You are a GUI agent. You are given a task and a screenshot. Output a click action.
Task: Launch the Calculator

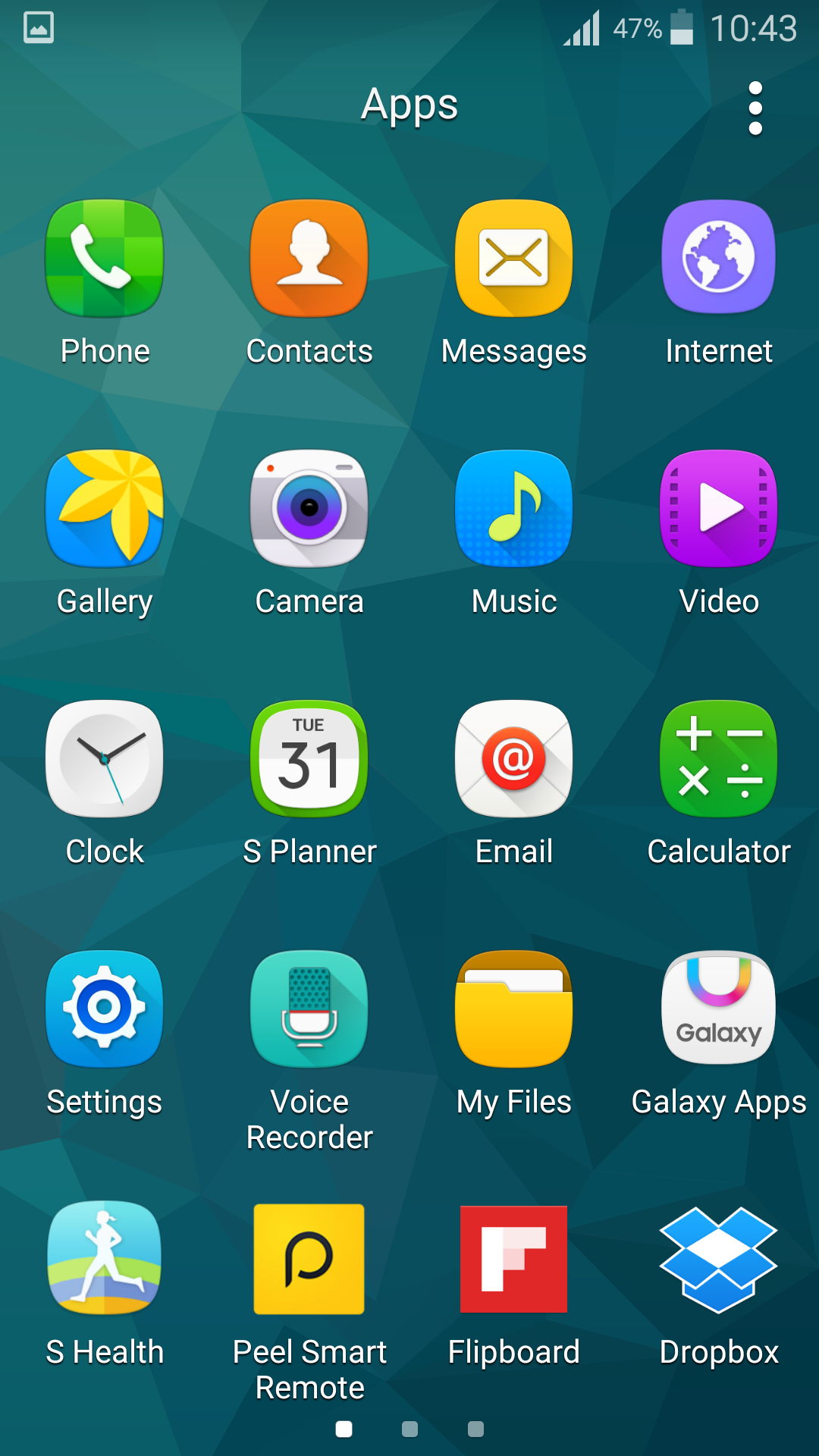(x=718, y=759)
